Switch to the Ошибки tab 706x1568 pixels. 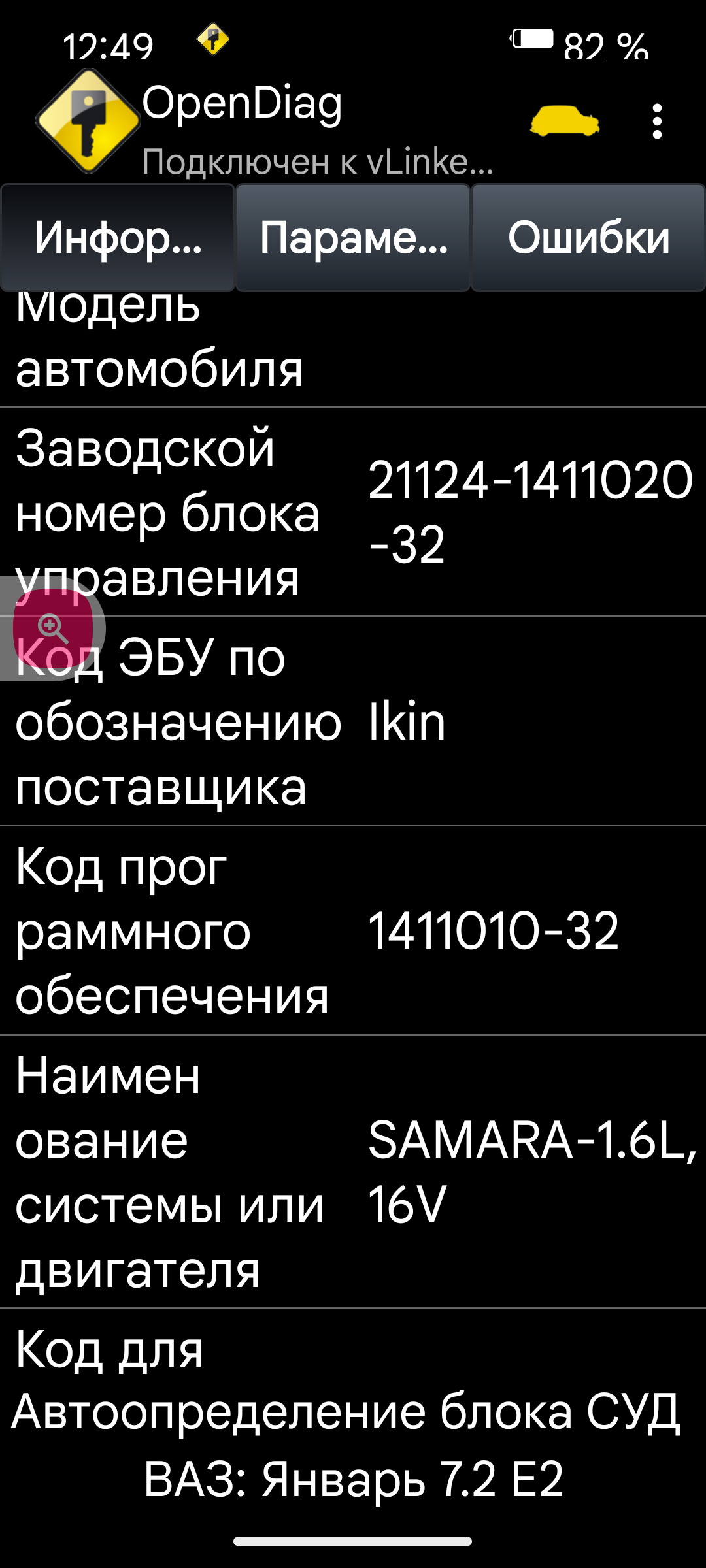point(588,238)
